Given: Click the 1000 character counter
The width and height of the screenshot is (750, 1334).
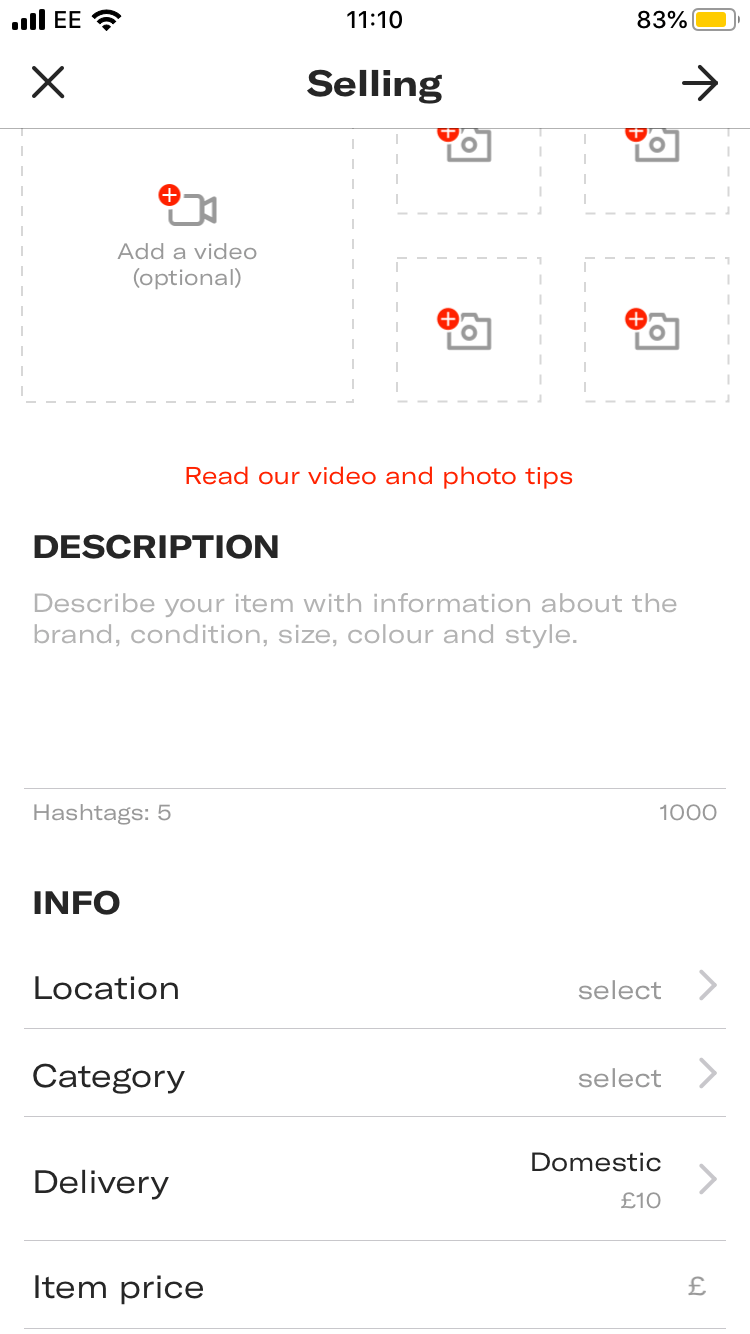Looking at the screenshot, I should [x=688, y=812].
